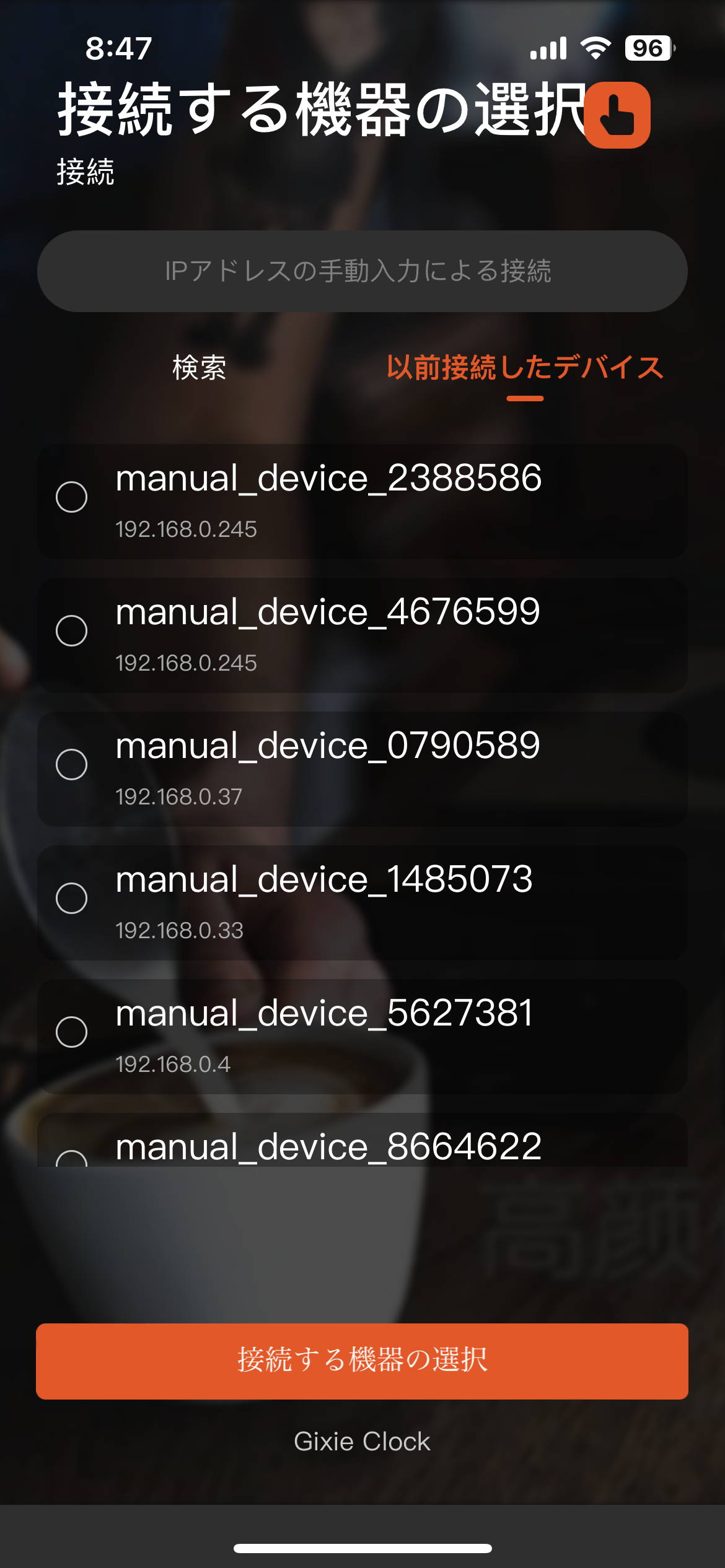
Task: Pick manual_device_0790589 at 192.168.0.37
Action: pos(362,769)
